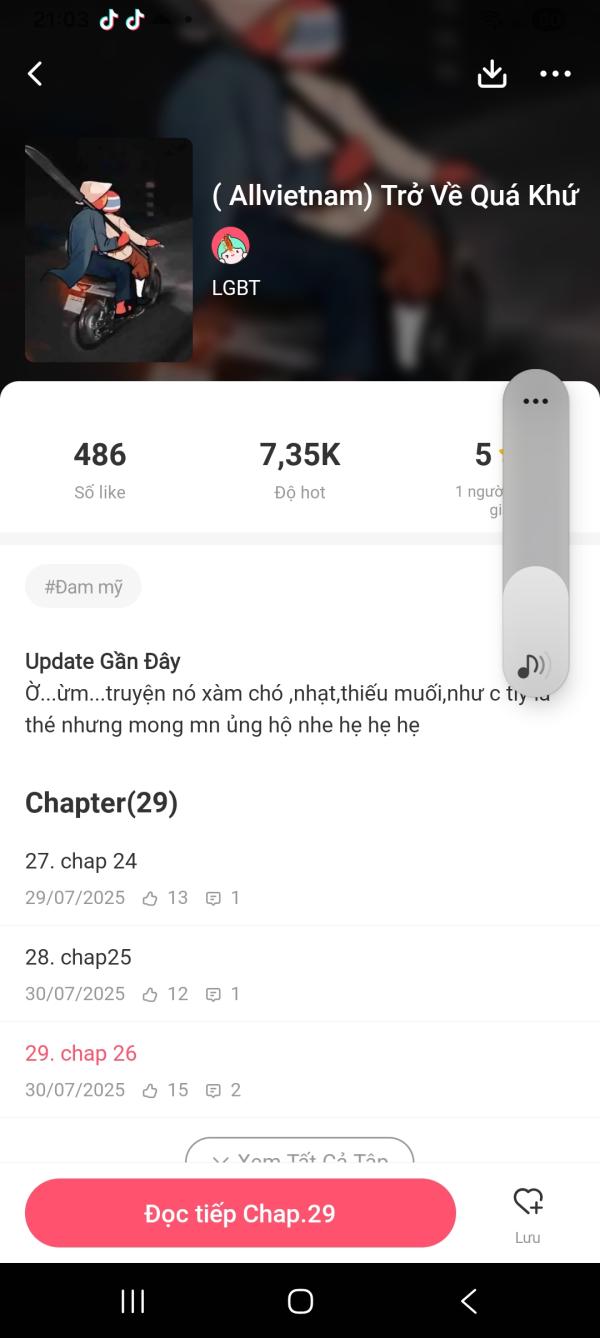Open chapter 29. chap 26
The width and height of the screenshot is (600, 1338).
click(300, 1070)
